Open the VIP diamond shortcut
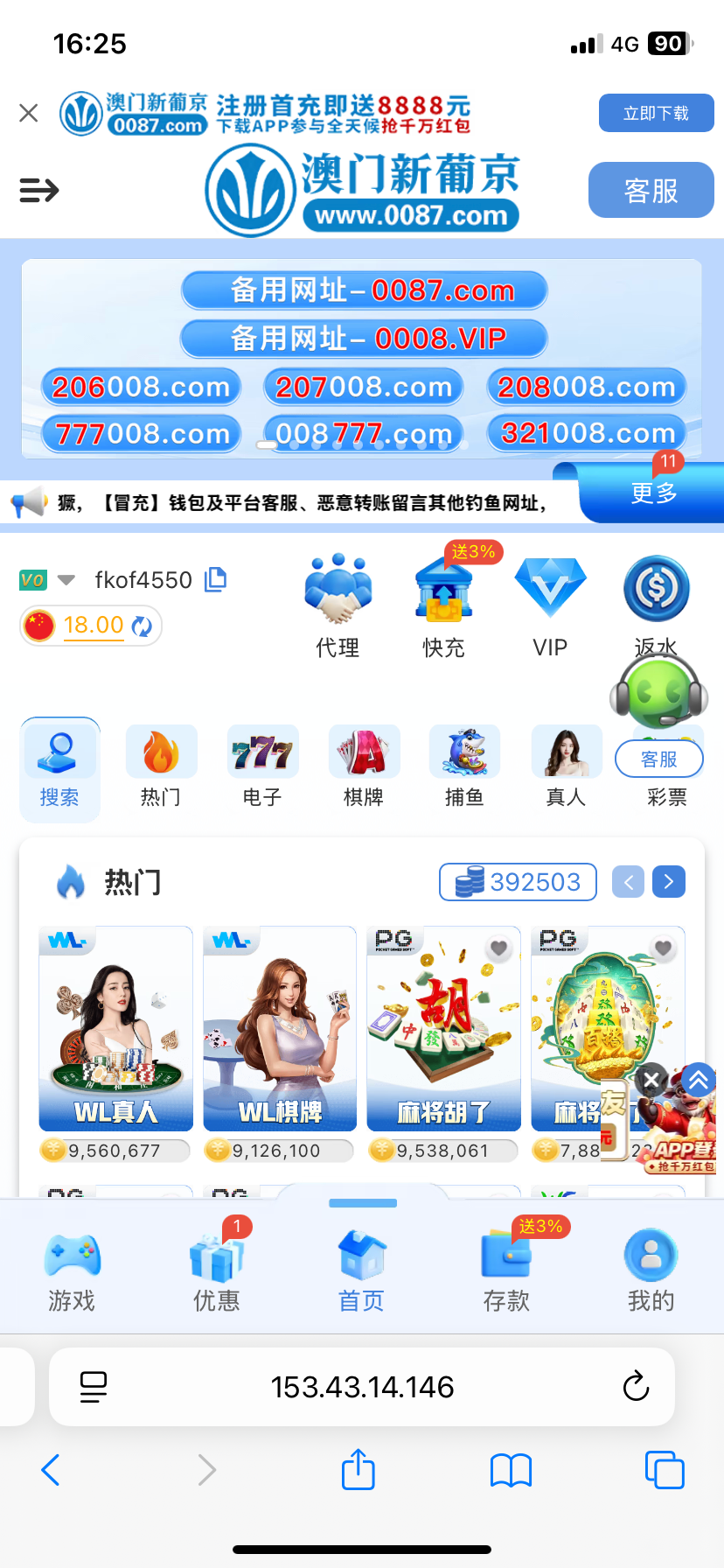This screenshot has height=1568, width=724. pos(550,605)
